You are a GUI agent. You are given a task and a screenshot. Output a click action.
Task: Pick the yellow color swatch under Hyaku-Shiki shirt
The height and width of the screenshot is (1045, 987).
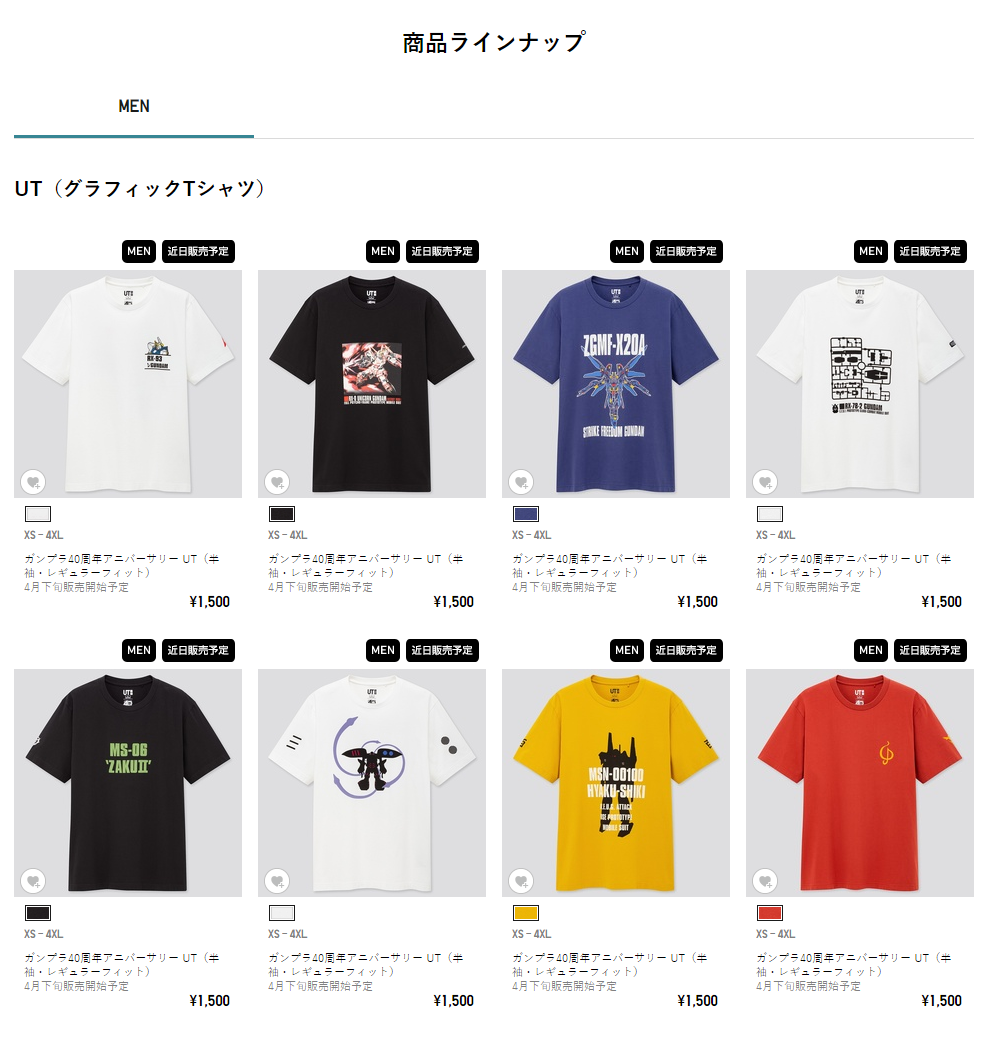point(526,913)
